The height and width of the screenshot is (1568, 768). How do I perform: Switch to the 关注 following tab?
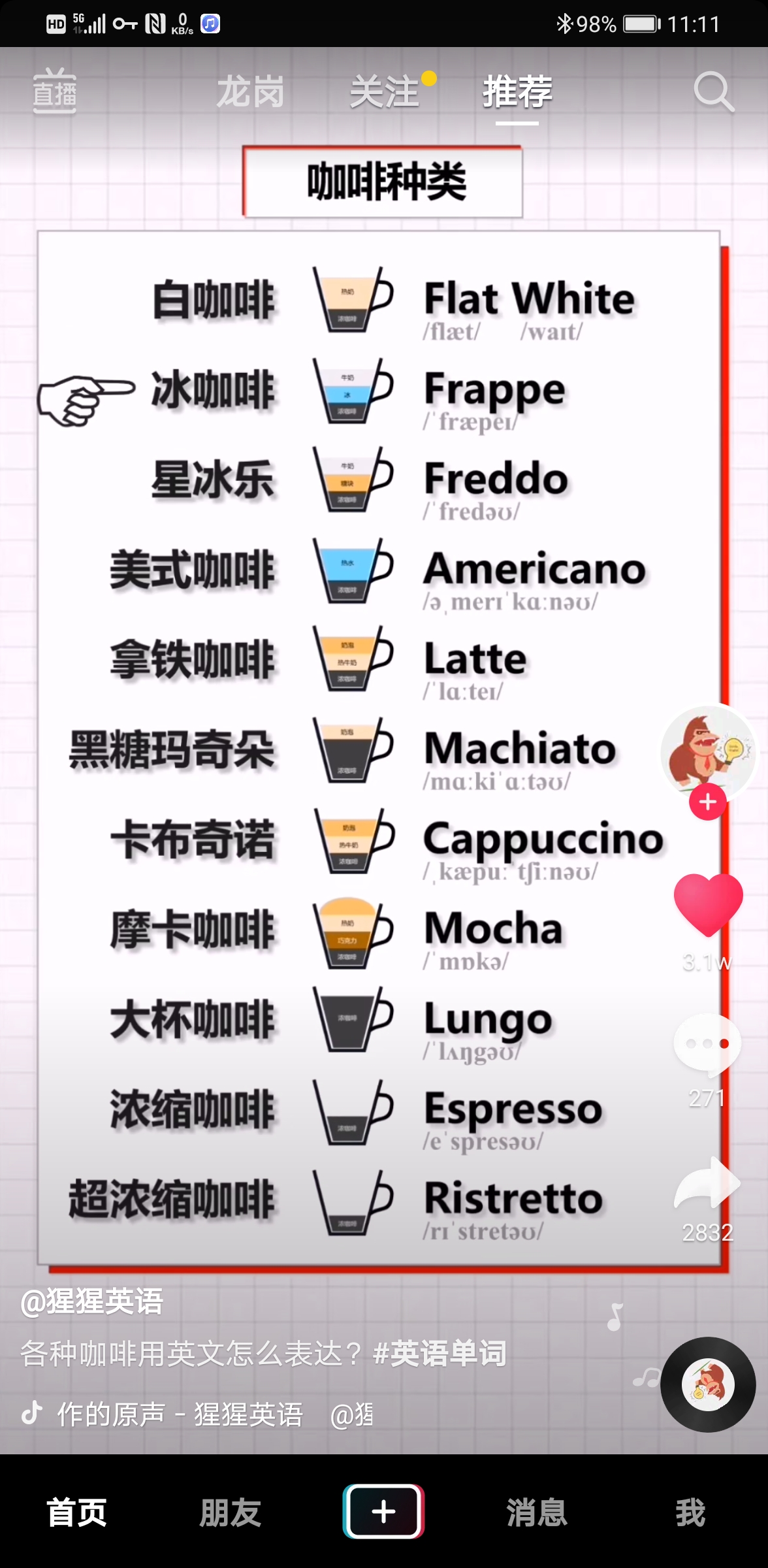[385, 91]
